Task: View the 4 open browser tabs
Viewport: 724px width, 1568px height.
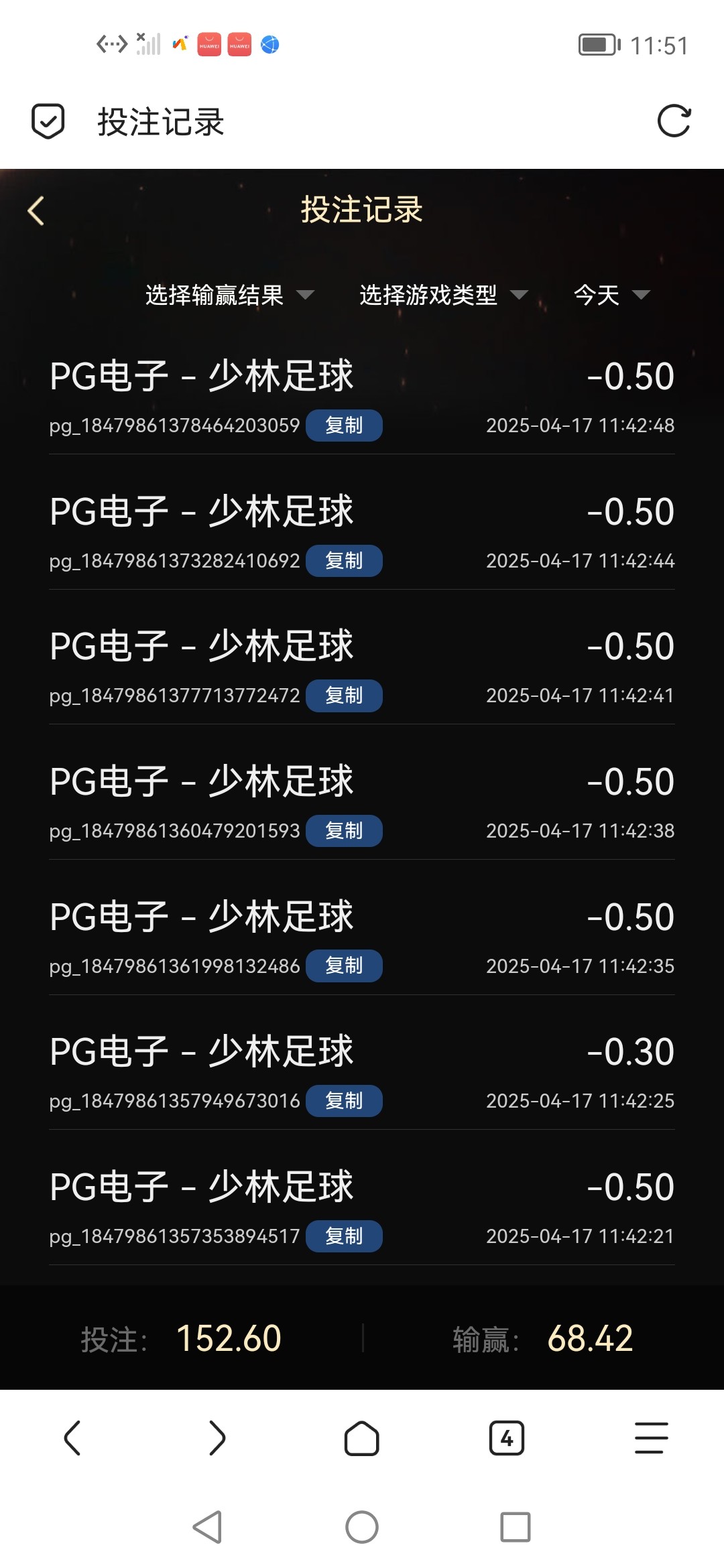Action: click(x=507, y=1438)
